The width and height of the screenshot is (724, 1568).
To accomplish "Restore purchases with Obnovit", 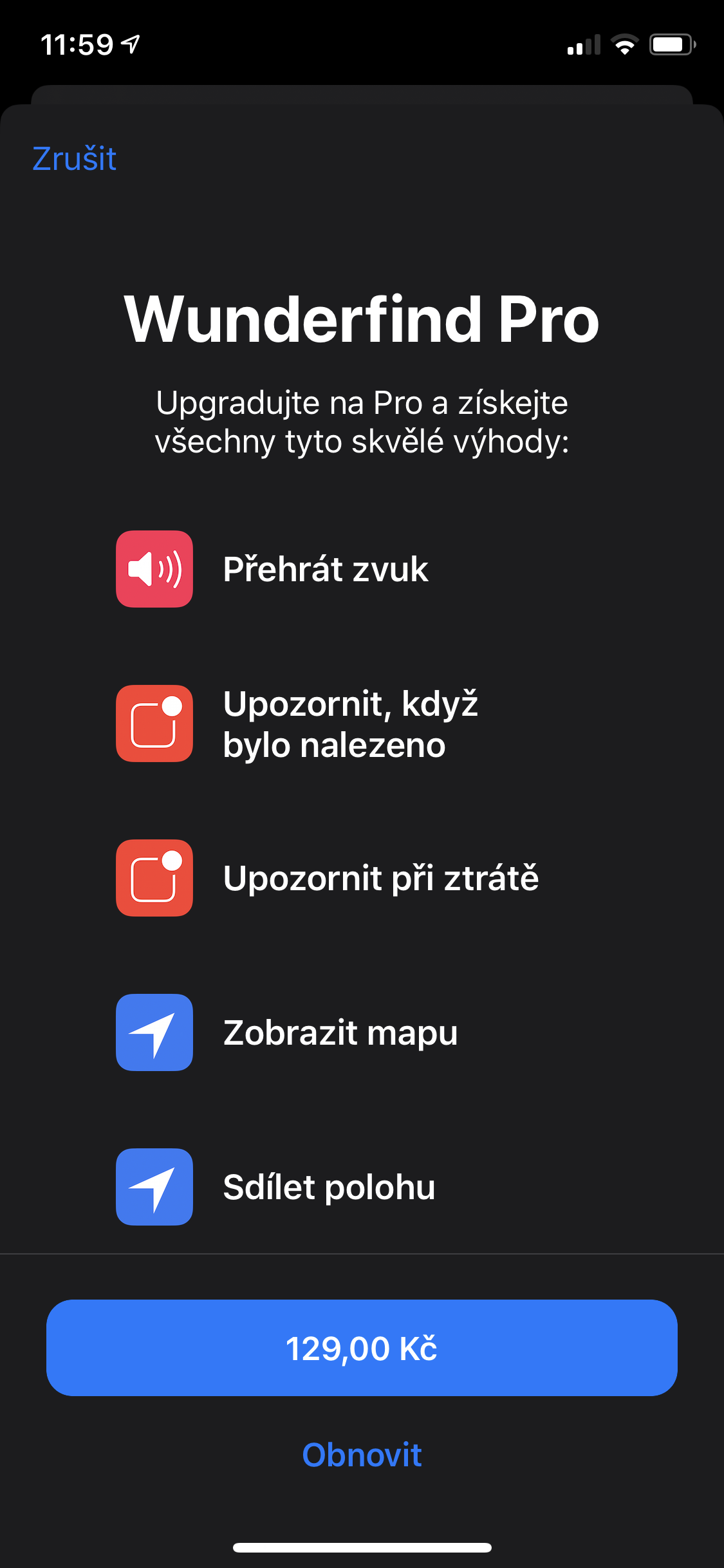I will [x=362, y=1455].
